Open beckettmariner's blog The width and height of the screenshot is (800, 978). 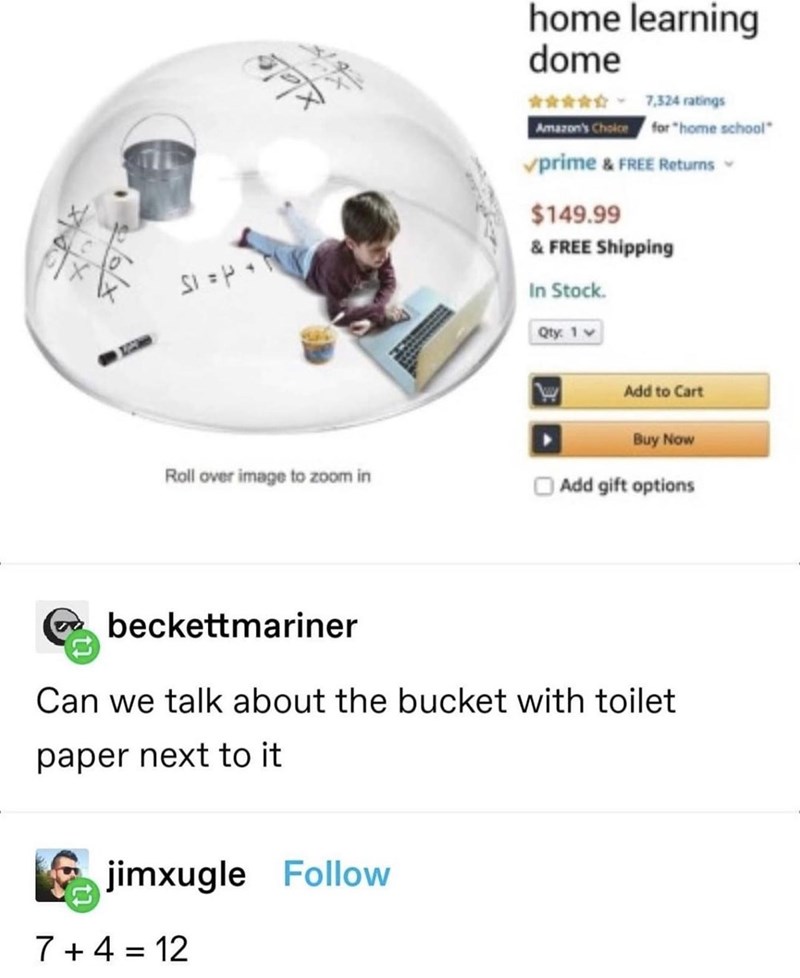[x=231, y=626]
